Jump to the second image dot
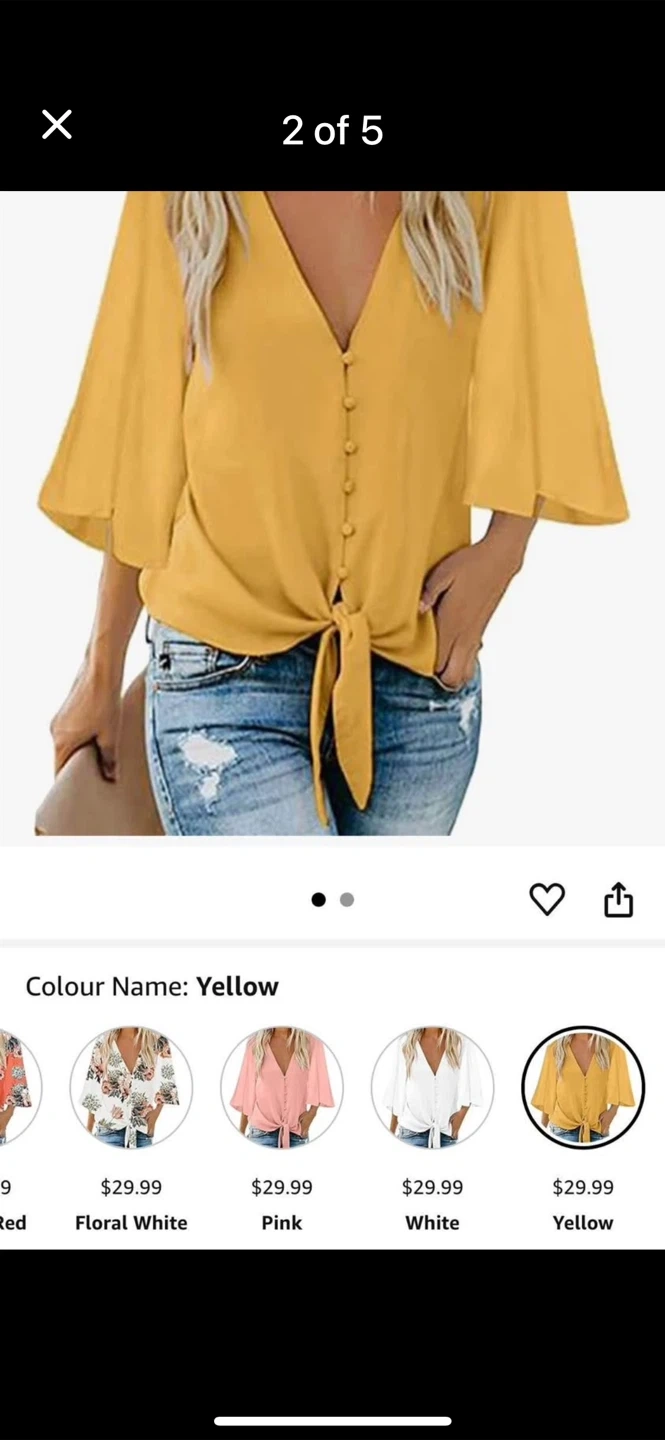The height and width of the screenshot is (1440, 665). (x=347, y=899)
